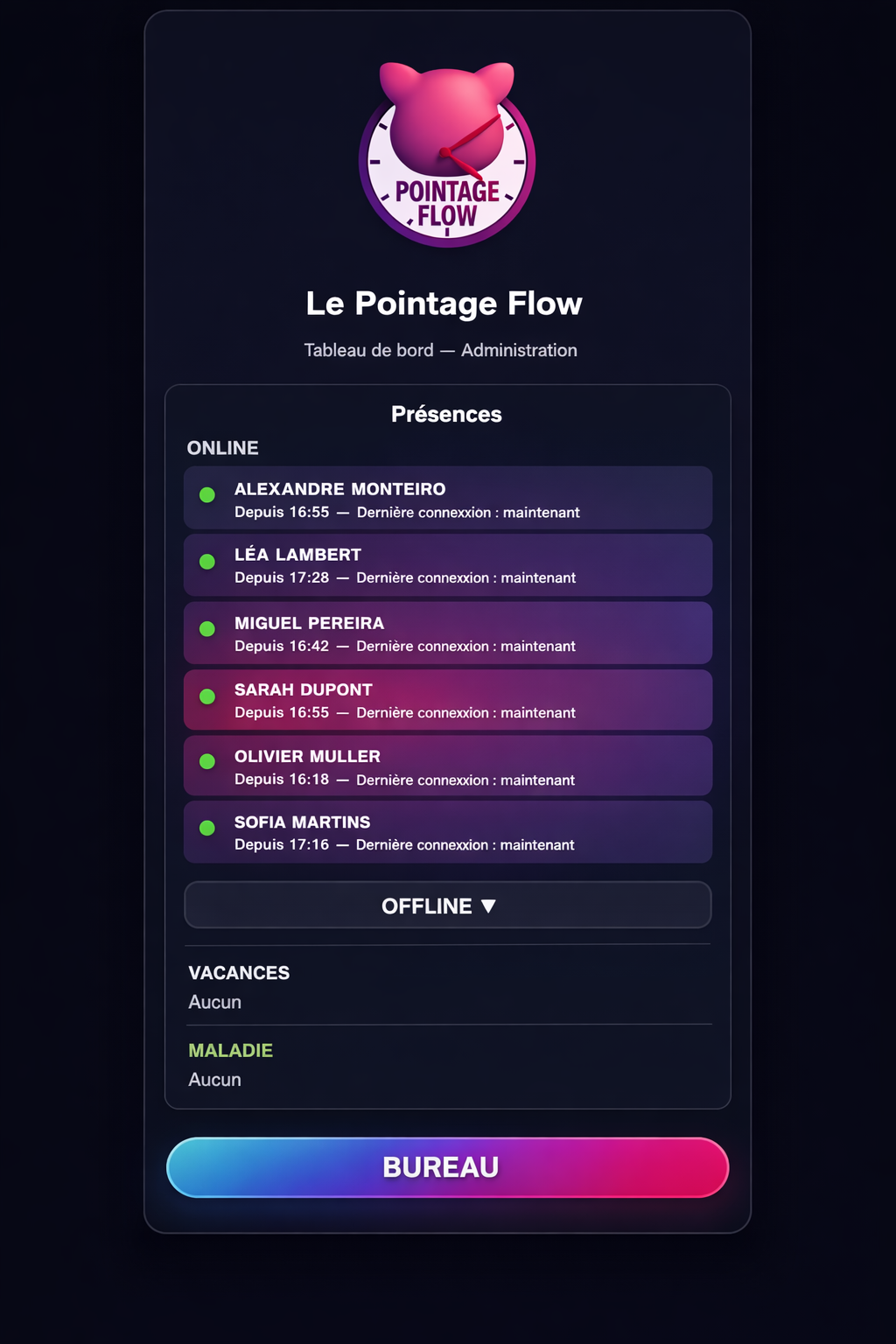Click Sofia Martins's green presence indicator
896x1344 pixels.
pos(207,829)
